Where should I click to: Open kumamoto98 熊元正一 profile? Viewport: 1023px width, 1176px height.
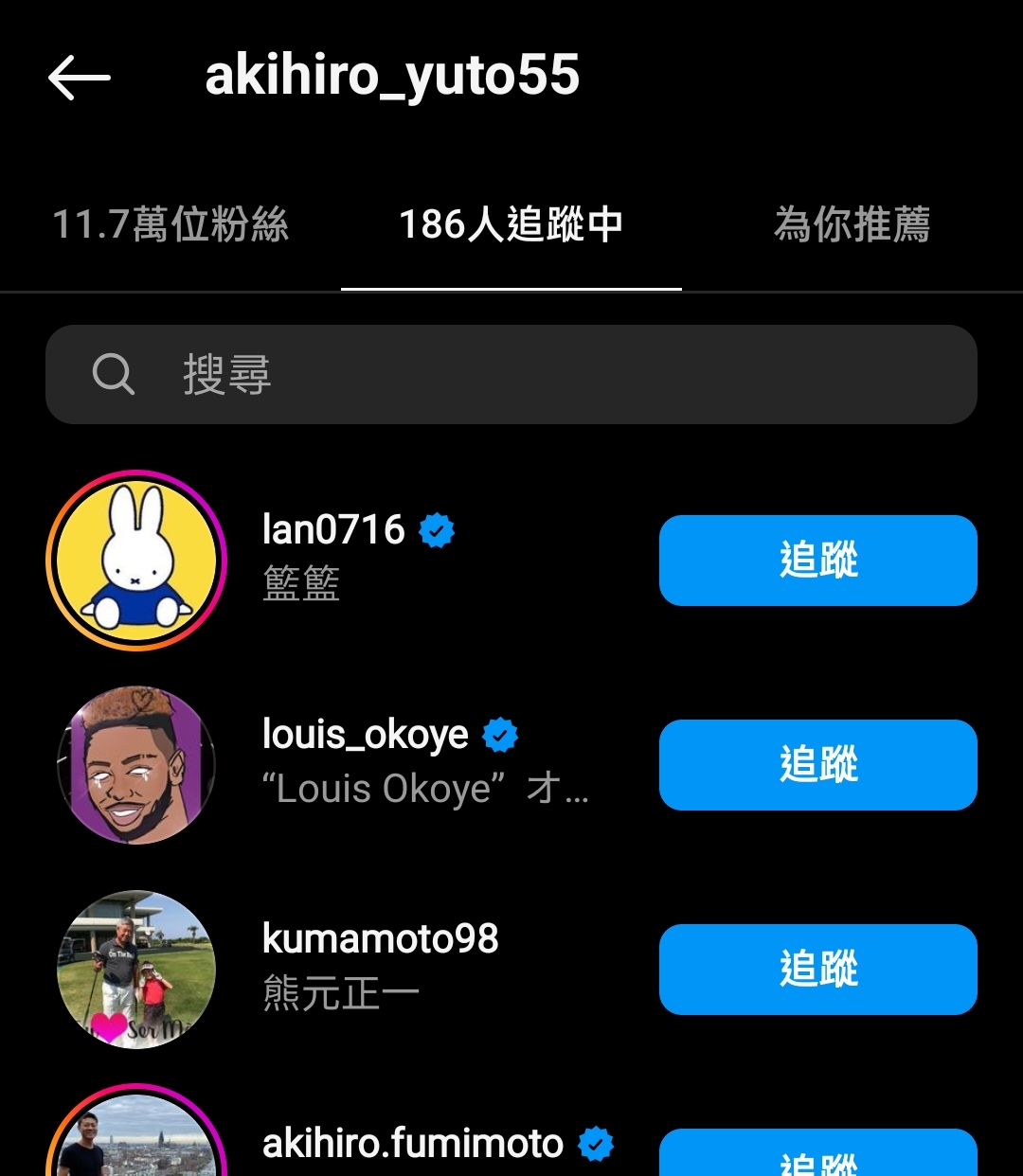pyautogui.click(x=380, y=940)
